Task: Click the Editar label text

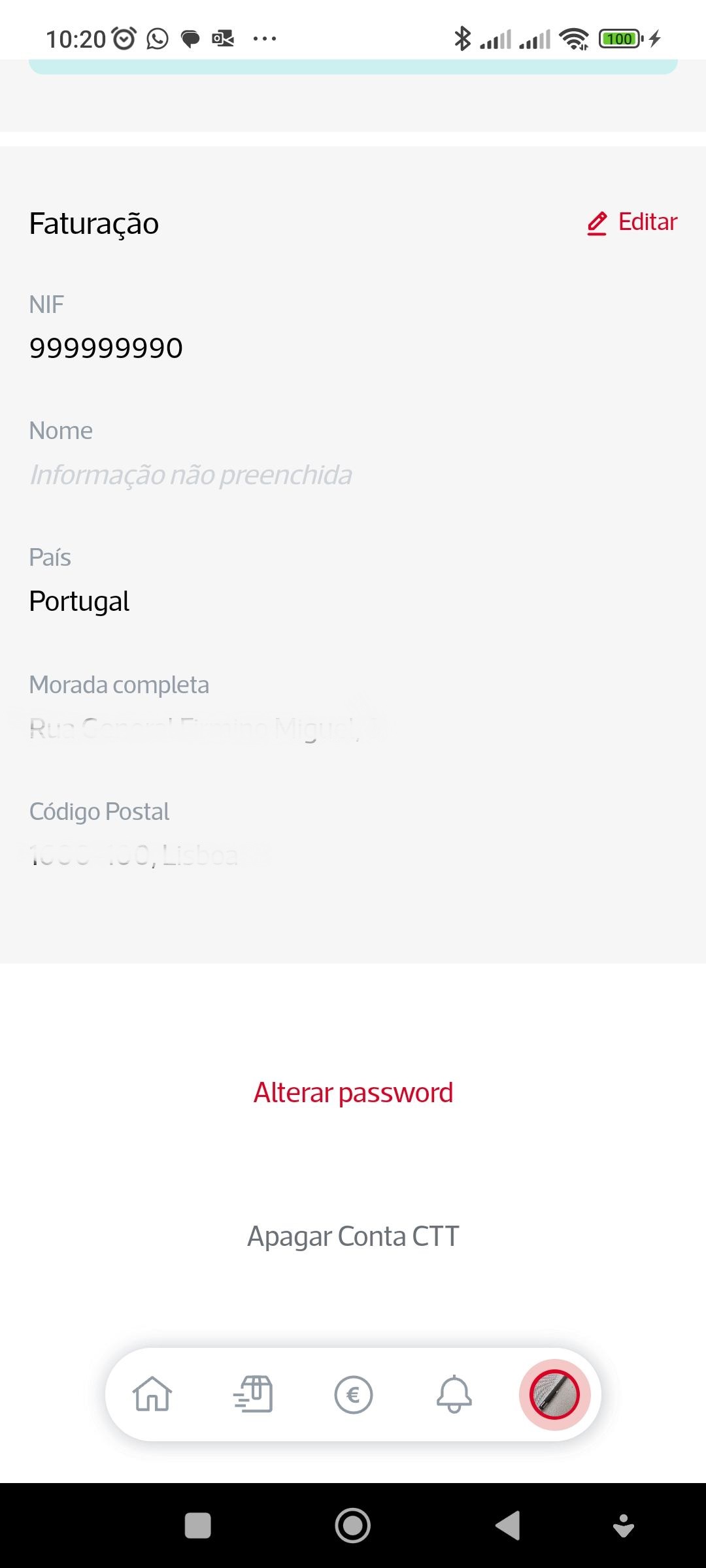Action: click(648, 221)
